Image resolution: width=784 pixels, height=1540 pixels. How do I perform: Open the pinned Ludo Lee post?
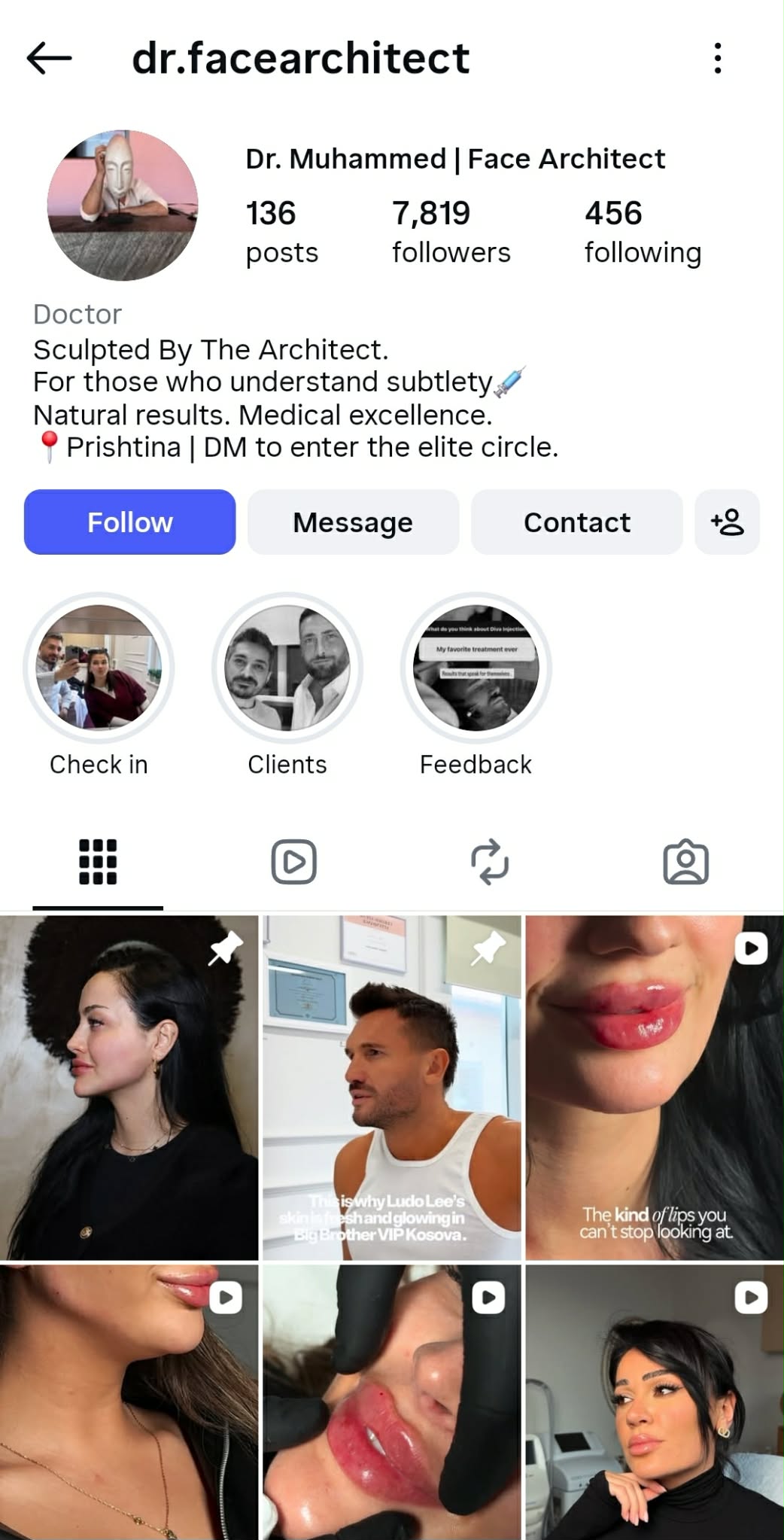tap(391, 1088)
